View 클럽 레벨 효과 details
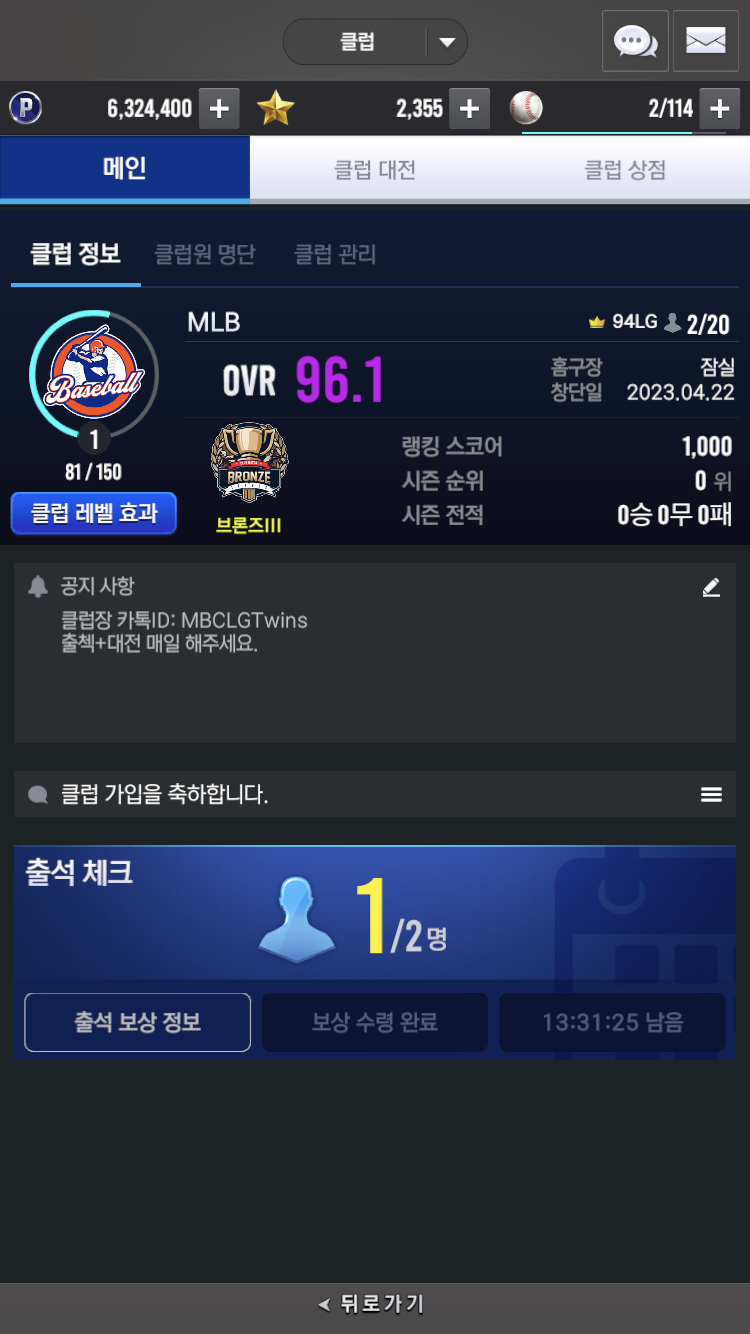 pyautogui.click(x=94, y=513)
